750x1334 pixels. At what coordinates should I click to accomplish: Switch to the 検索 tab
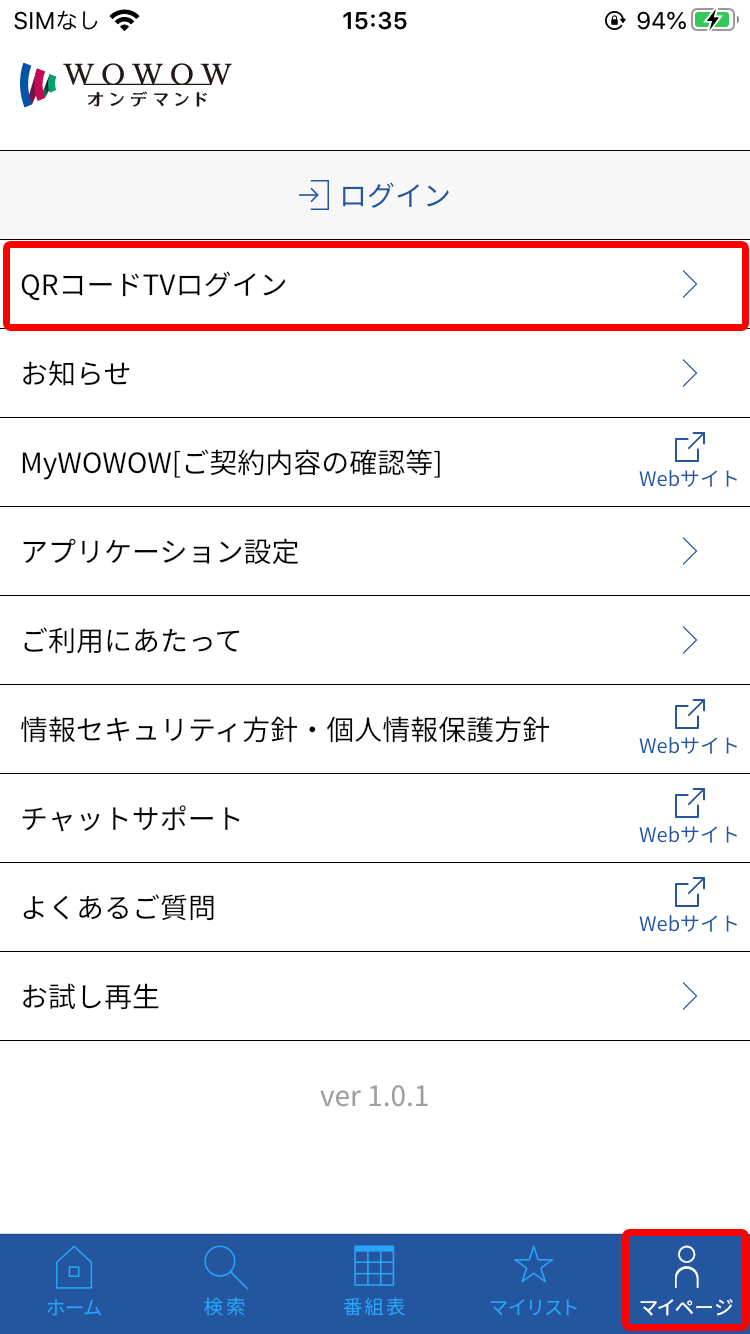pos(225,1282)
